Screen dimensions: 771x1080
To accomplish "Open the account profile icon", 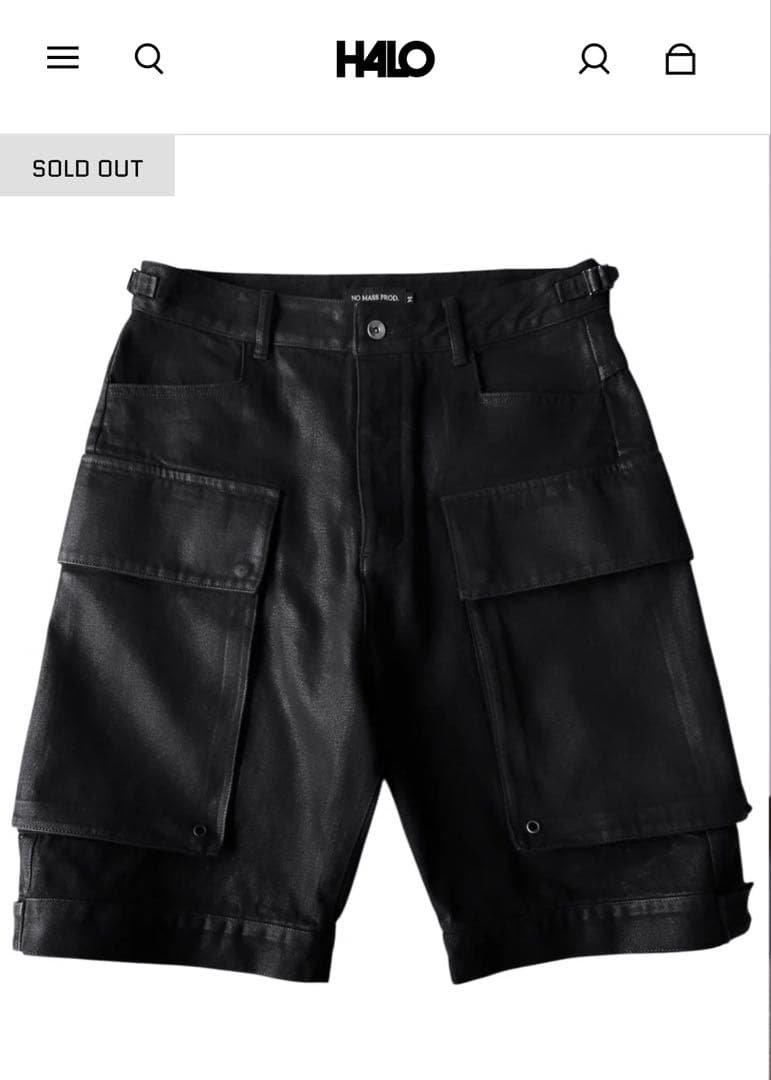I will [594, 60].
